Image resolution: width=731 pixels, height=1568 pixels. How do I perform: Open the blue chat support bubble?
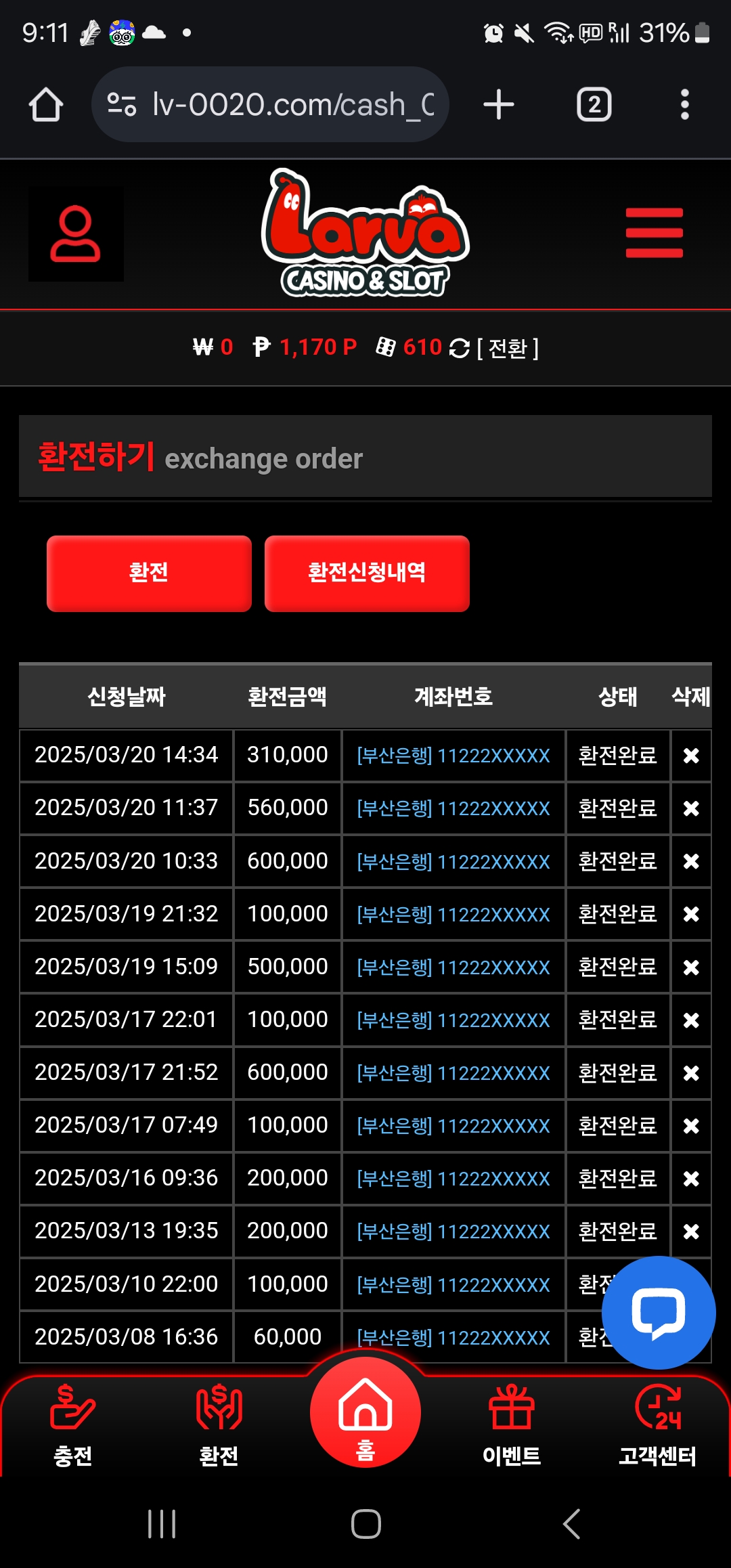click(658, 1312)
